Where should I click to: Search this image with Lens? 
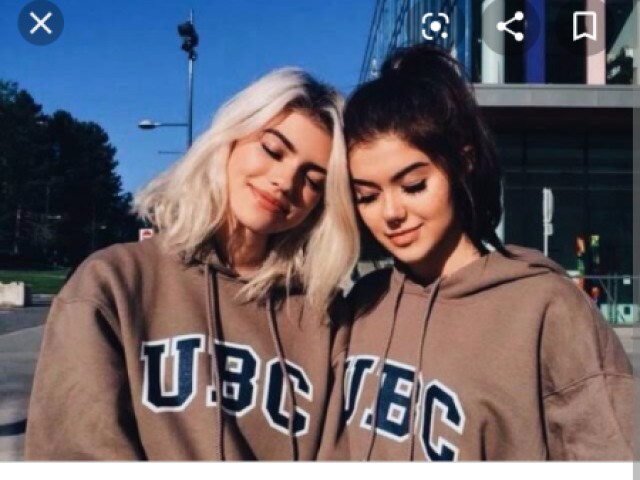(x=436, y=26)
